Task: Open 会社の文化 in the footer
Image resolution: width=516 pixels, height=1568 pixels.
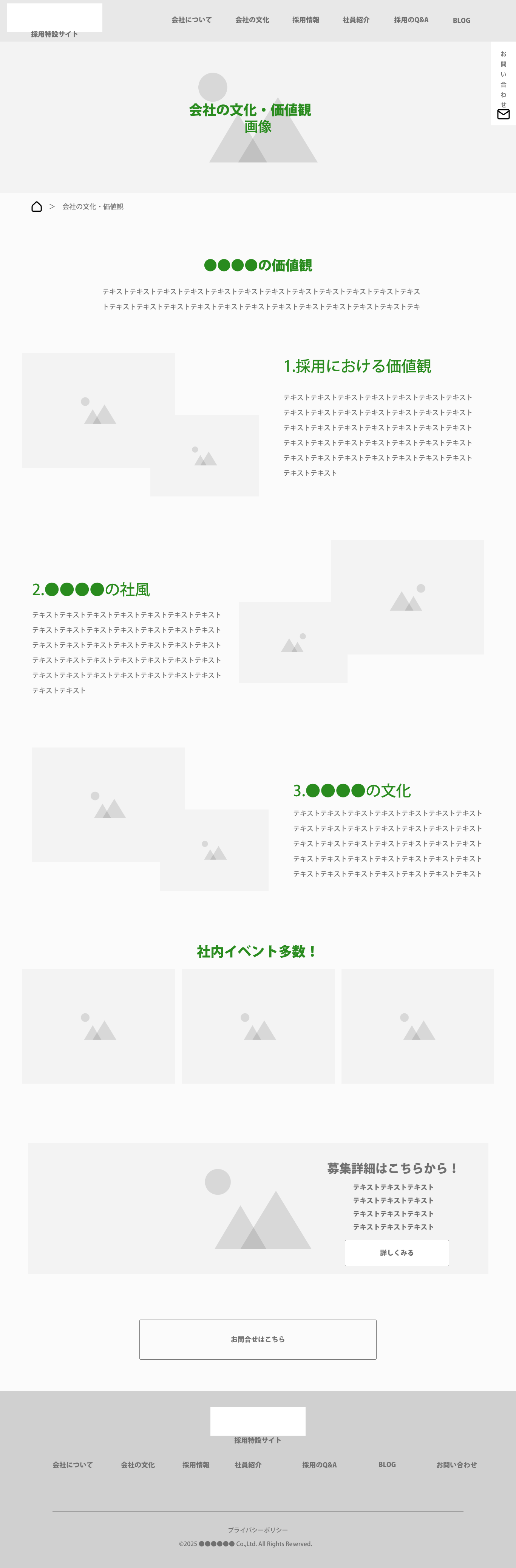Action: coord(138,1464)
